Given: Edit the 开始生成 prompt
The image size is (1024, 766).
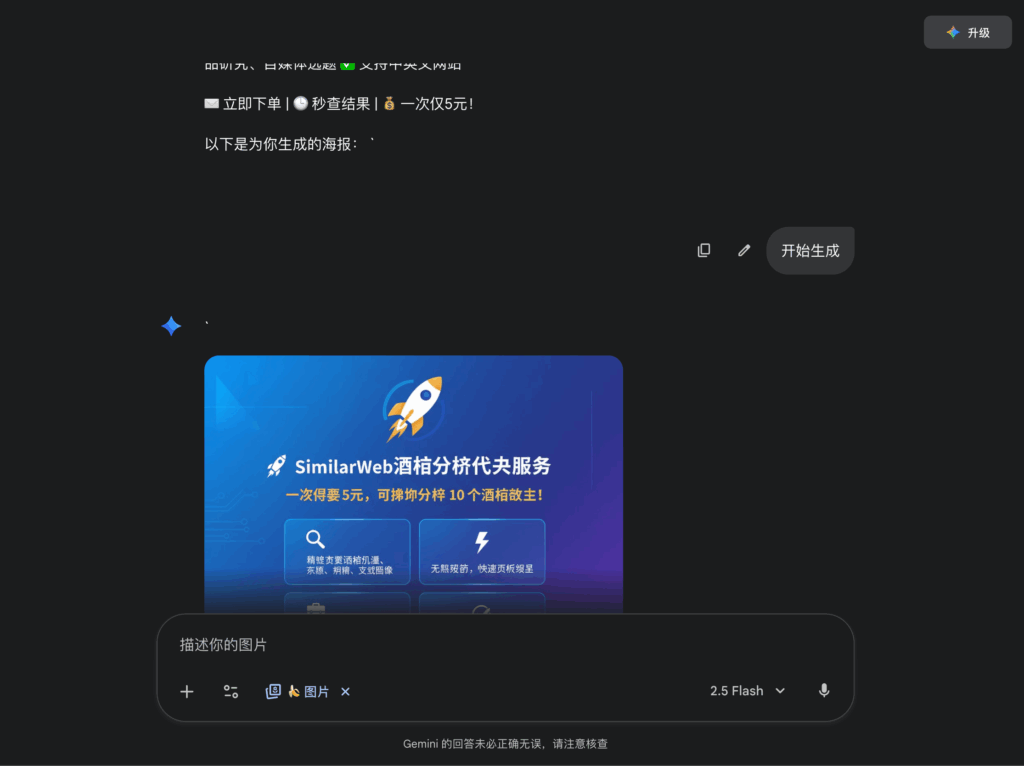Looking at the screenshot, I should [x=743, y=251].
